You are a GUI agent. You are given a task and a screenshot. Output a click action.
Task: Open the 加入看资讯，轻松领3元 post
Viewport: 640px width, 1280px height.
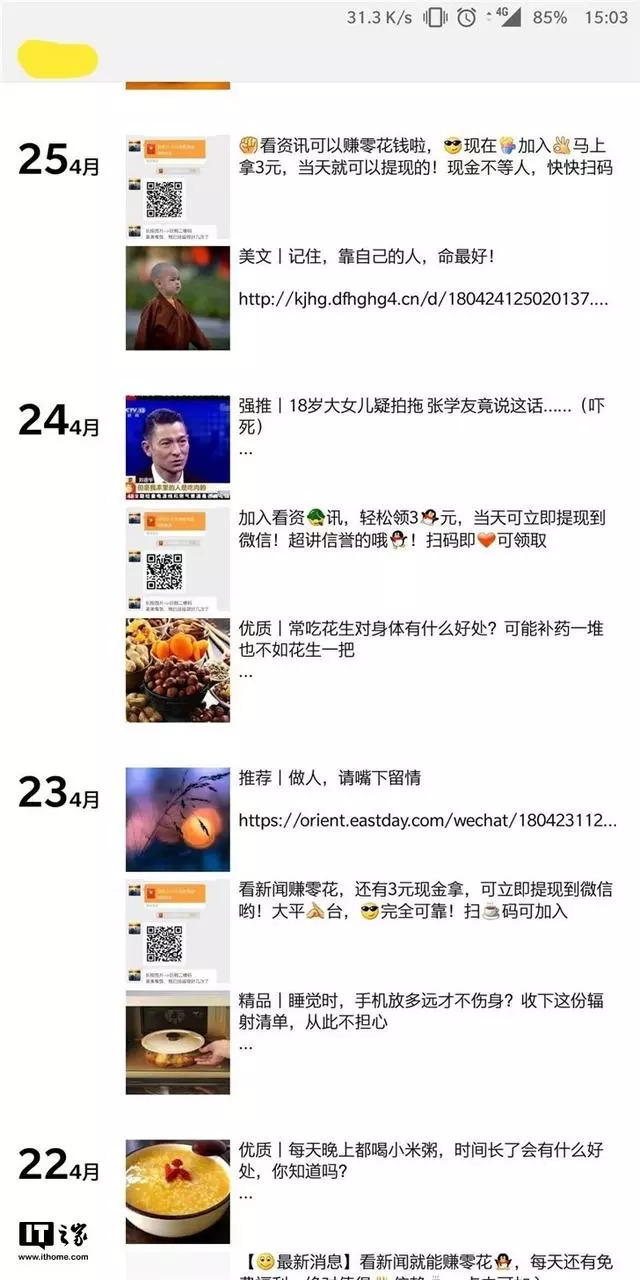(x=420, y=529)
